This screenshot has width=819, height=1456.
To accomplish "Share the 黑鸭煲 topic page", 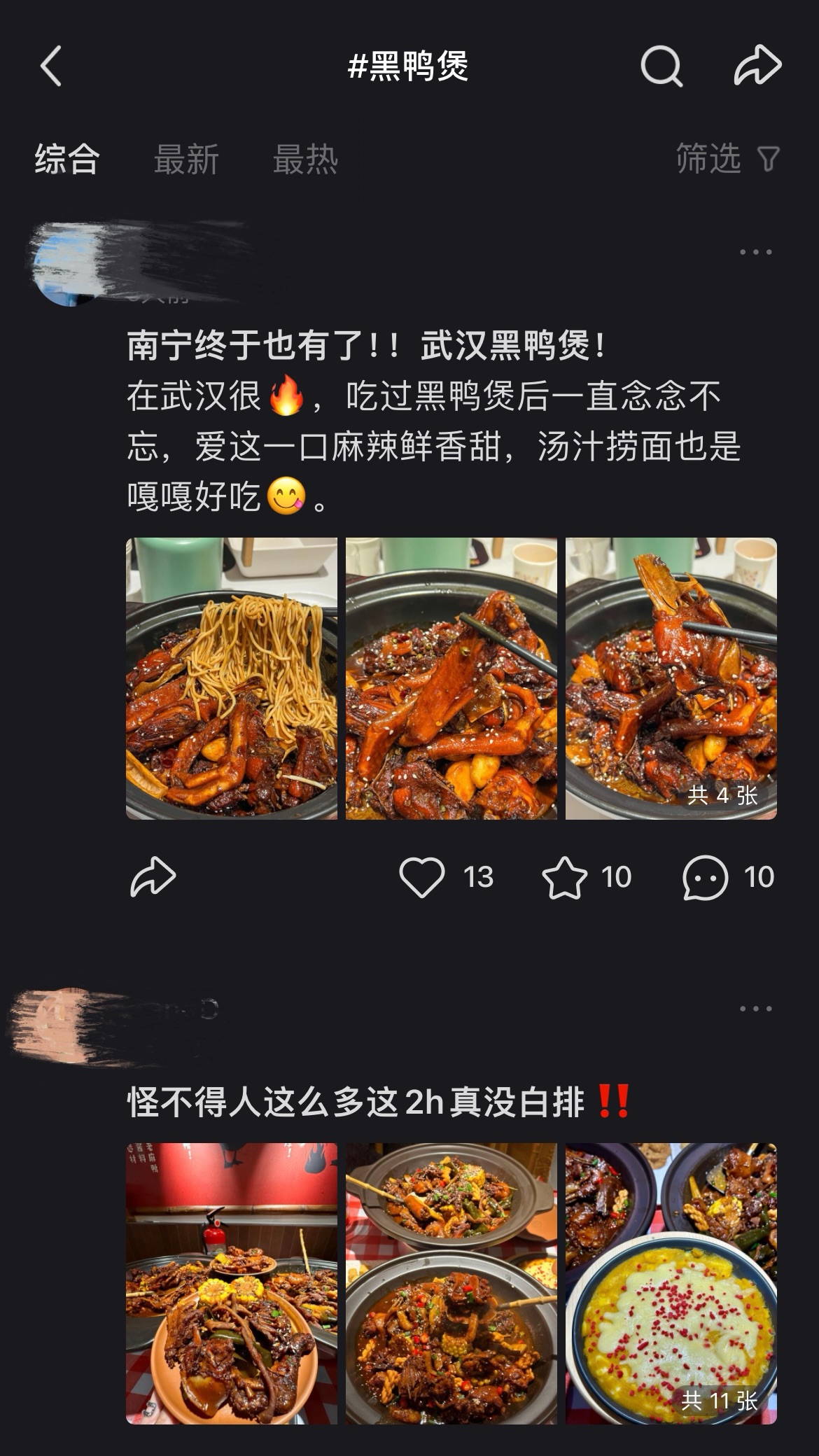I will point(757,66).
